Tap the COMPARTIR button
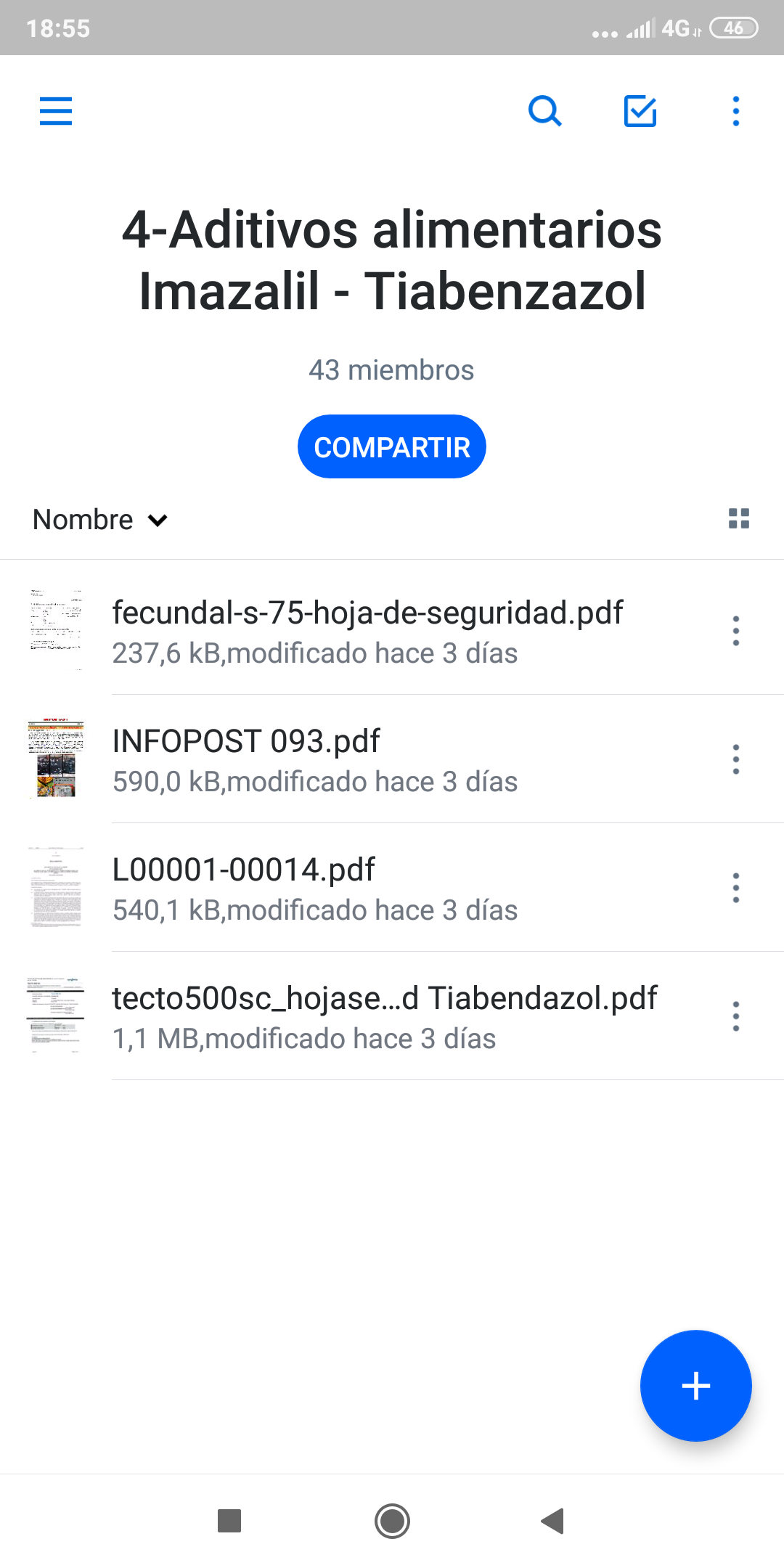Screen dimensions: 784x1568 click(x=392, y=447)
